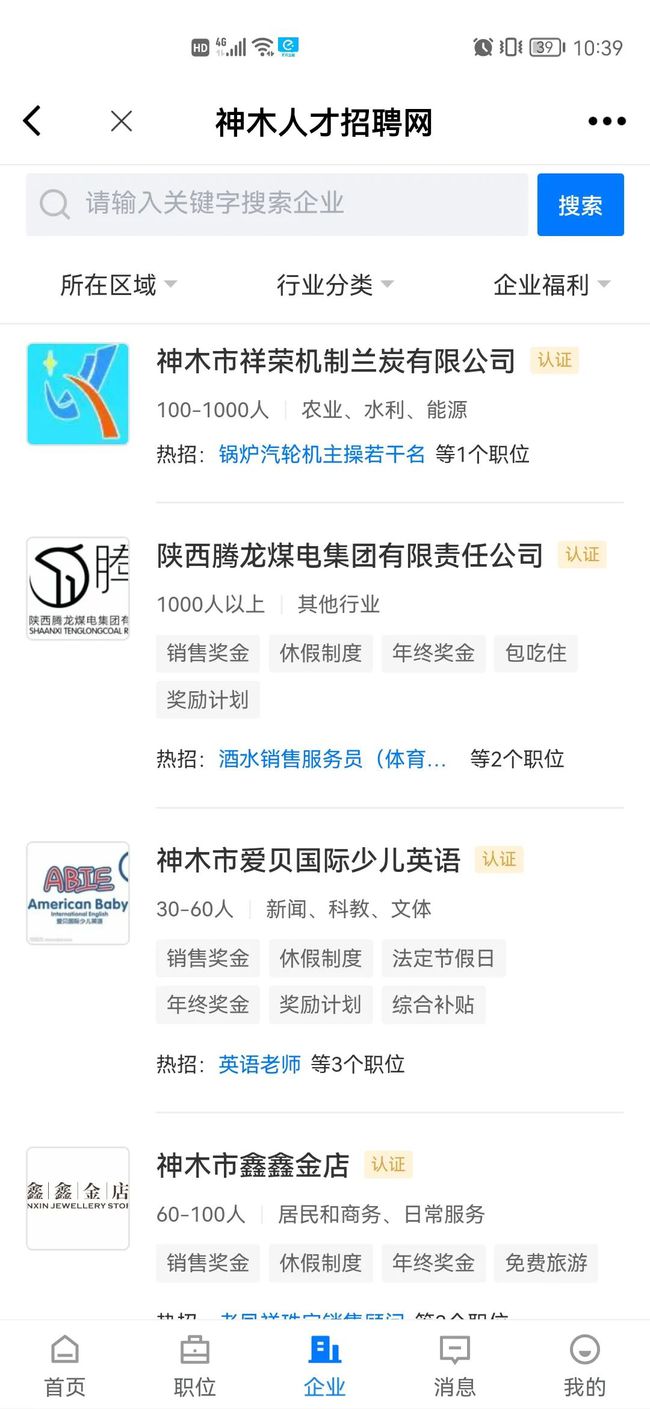Close the page with the X icon
The width and height of the screenshot is (650, 1409).
(121, 122)
